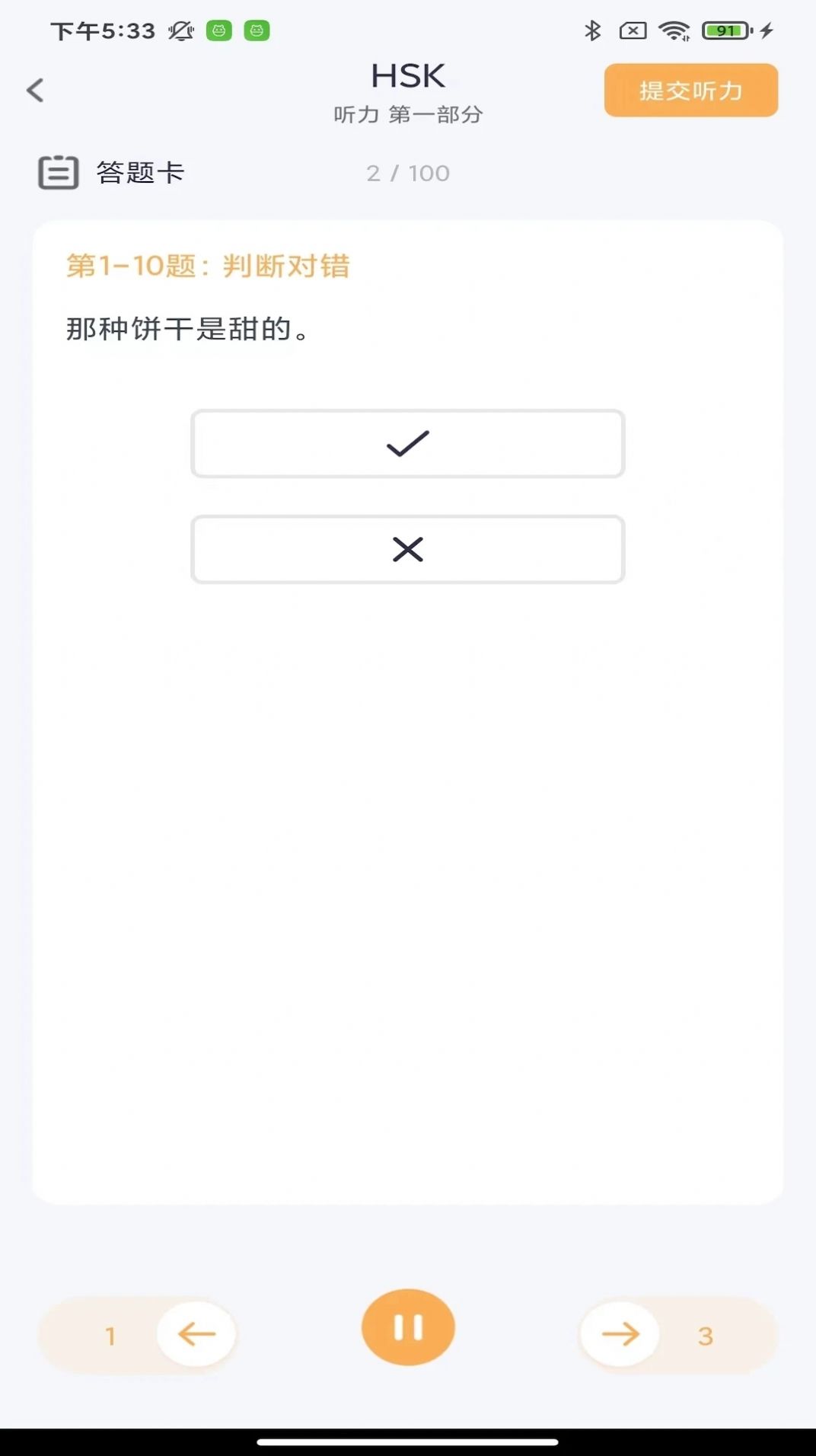816x1456 pixels.
Task: Tap the Bluetooth icon in status bar
Action: click(595, 31)
